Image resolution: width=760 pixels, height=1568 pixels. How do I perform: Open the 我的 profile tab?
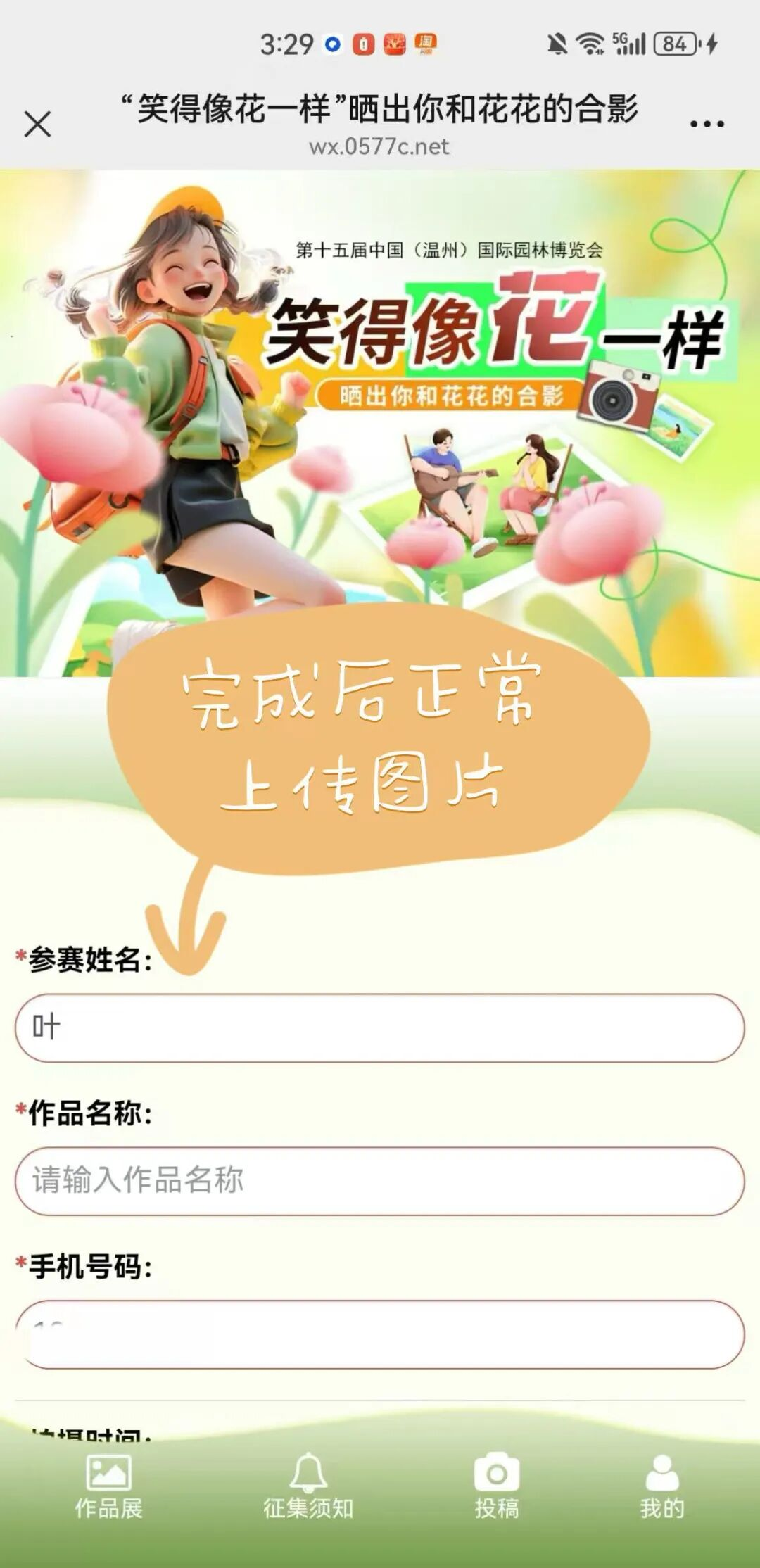(x=661, y=1486)
